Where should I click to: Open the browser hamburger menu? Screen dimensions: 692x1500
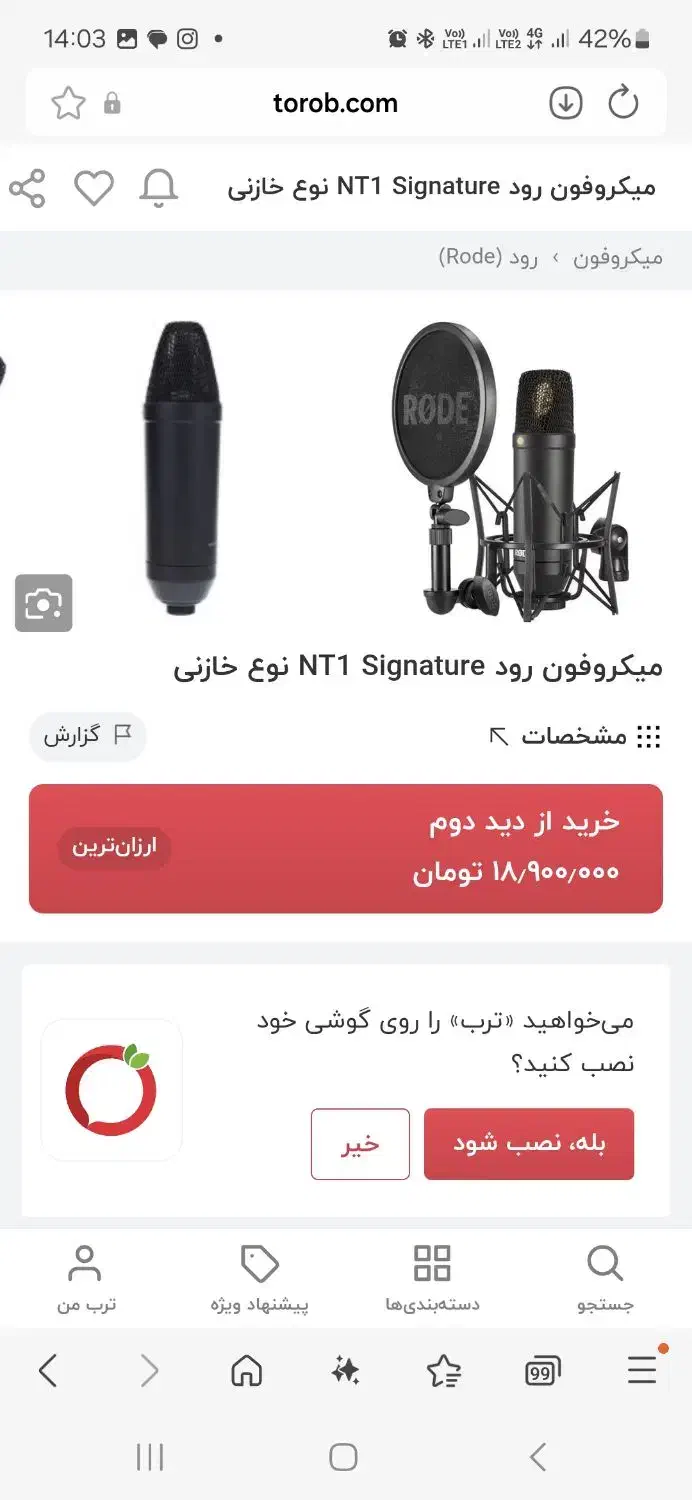coord(642,1371)
